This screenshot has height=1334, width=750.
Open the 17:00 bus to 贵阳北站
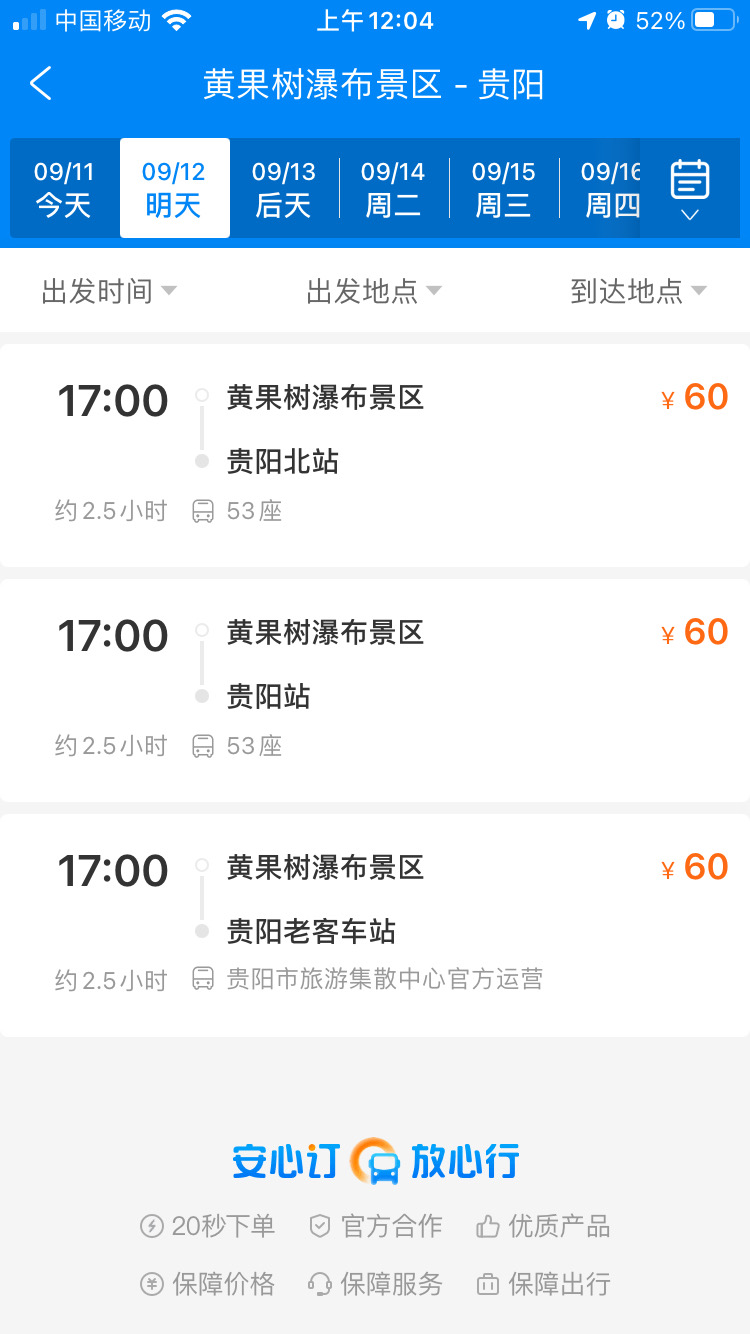click(x=375, y=455)
